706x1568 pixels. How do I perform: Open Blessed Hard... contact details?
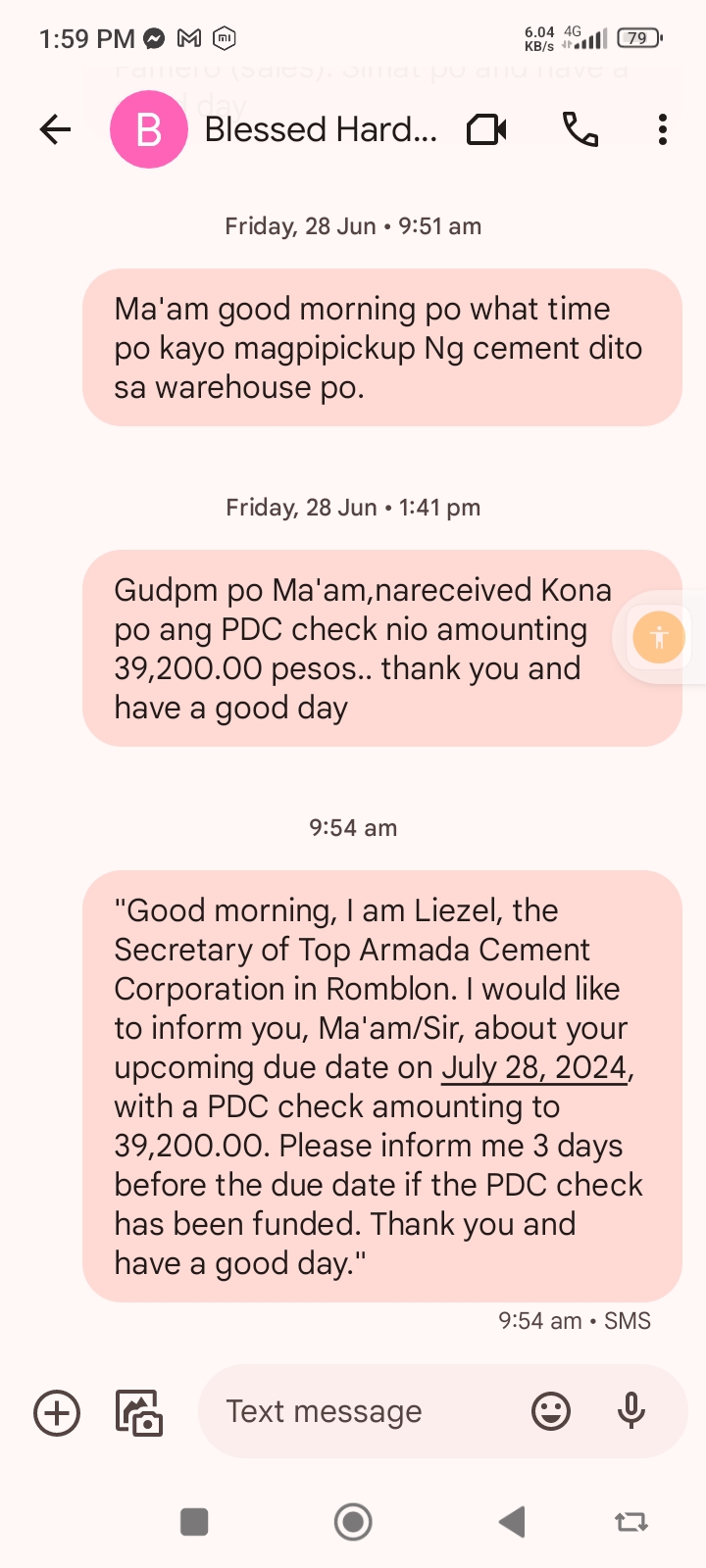click(x=320, y=129)
